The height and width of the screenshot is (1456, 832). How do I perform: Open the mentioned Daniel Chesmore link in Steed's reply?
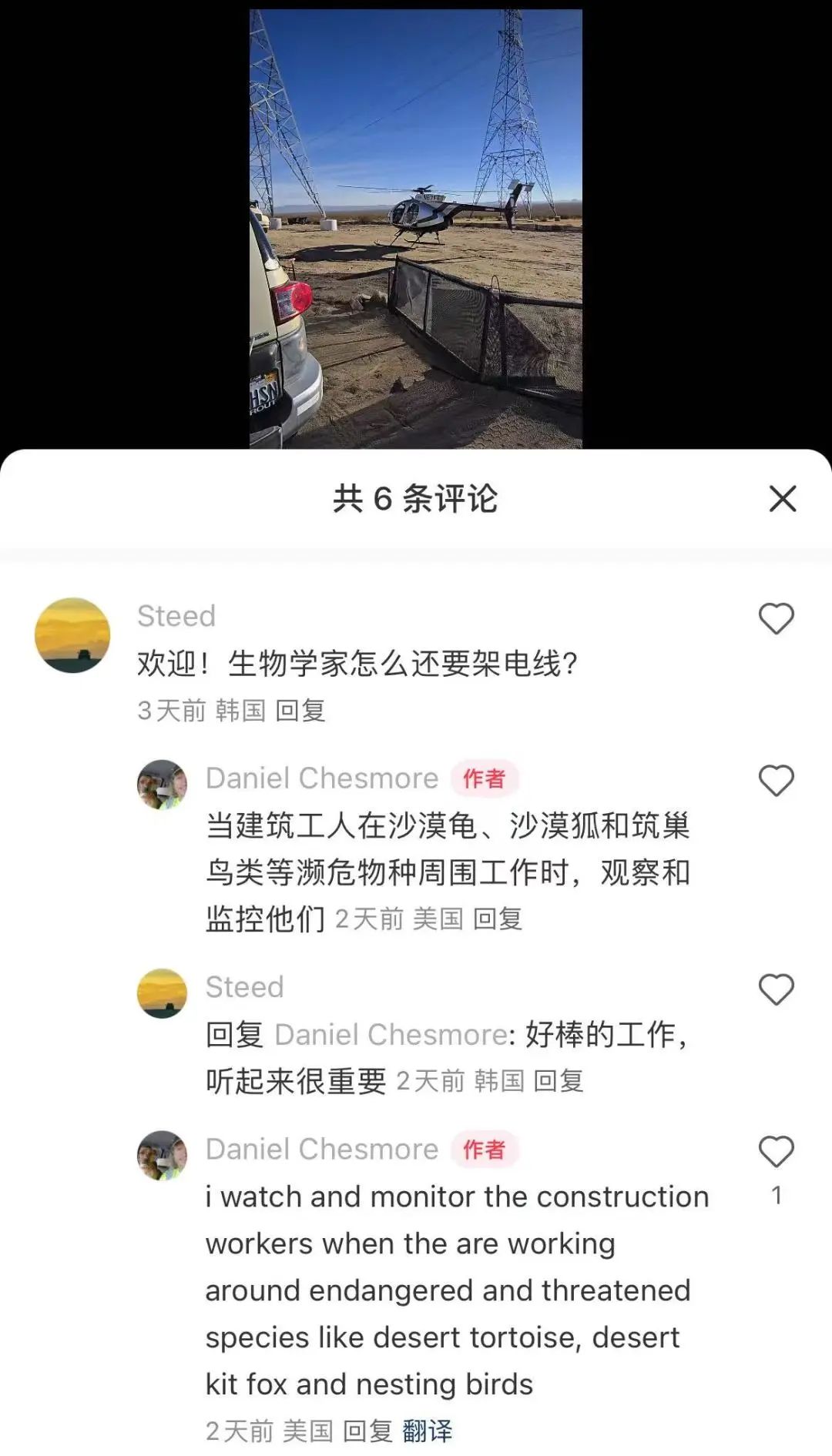pos(391,1035)
